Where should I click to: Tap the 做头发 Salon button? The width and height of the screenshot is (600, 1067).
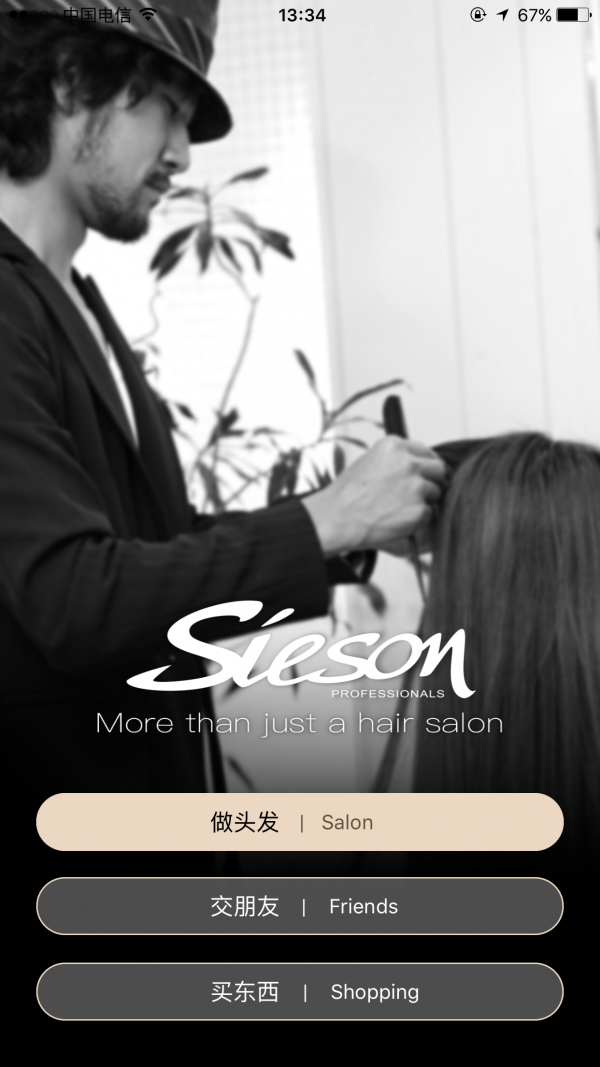(300, 822)
